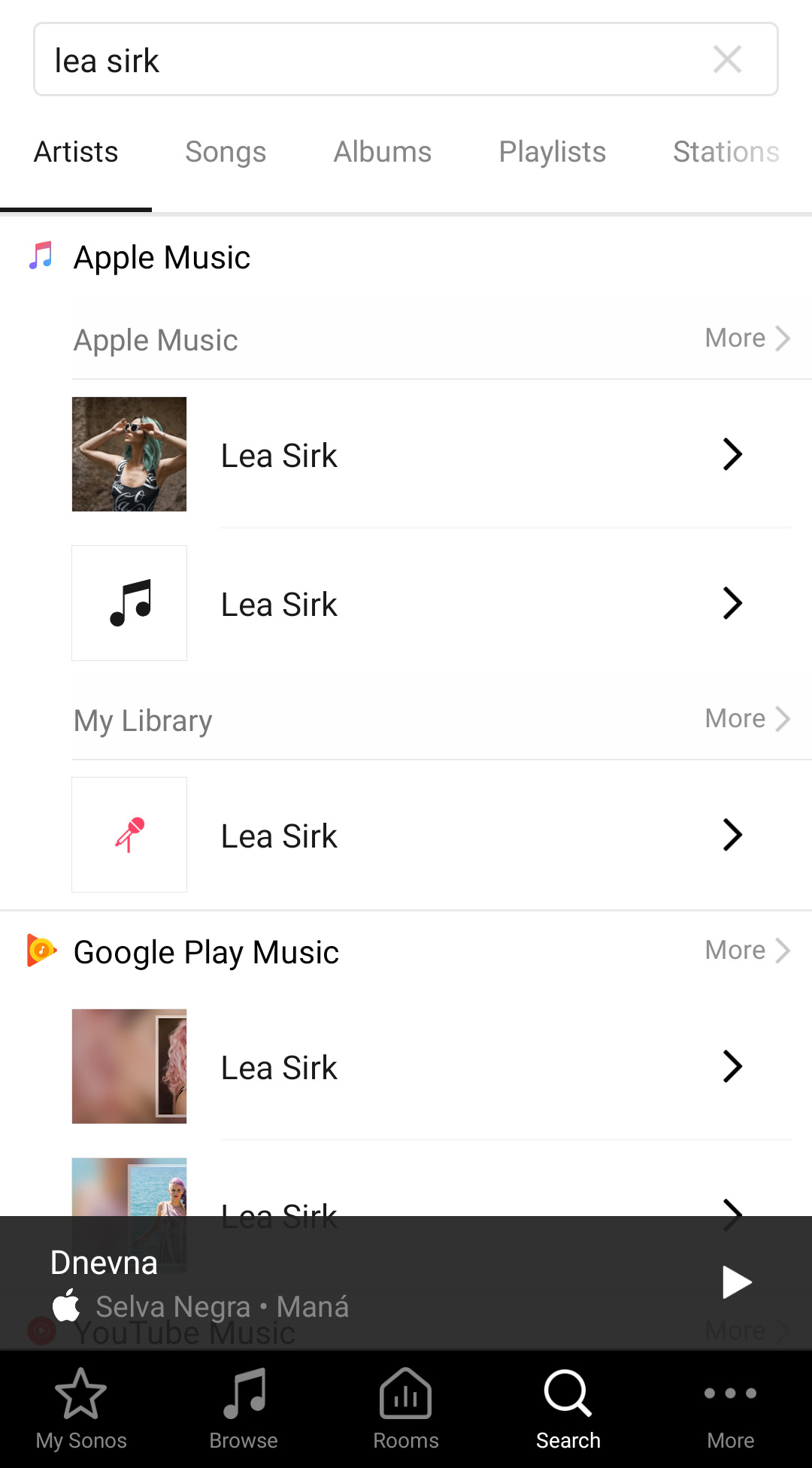Switch to the Albums tab

pos(383,152)
